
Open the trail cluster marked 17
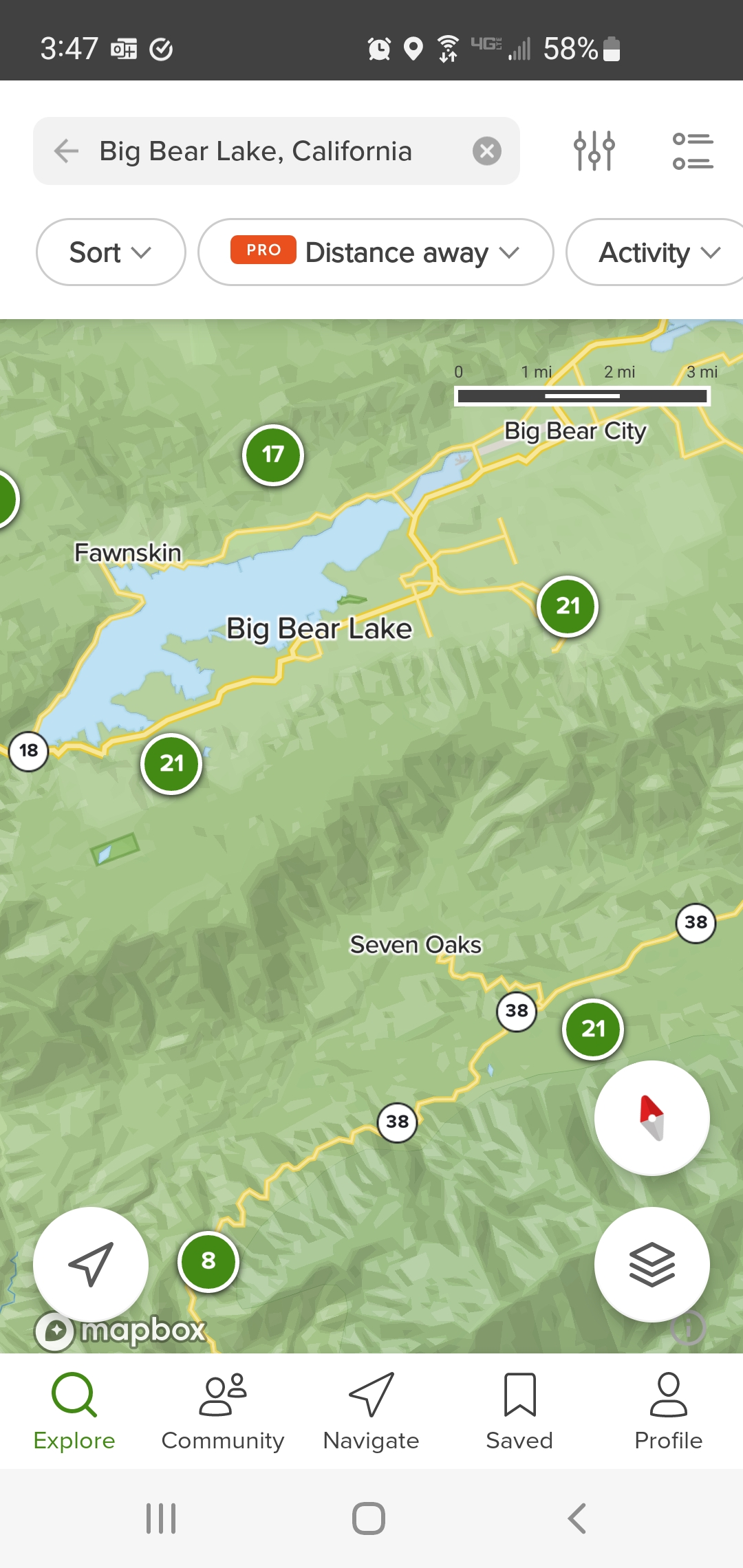click(273, 455)
